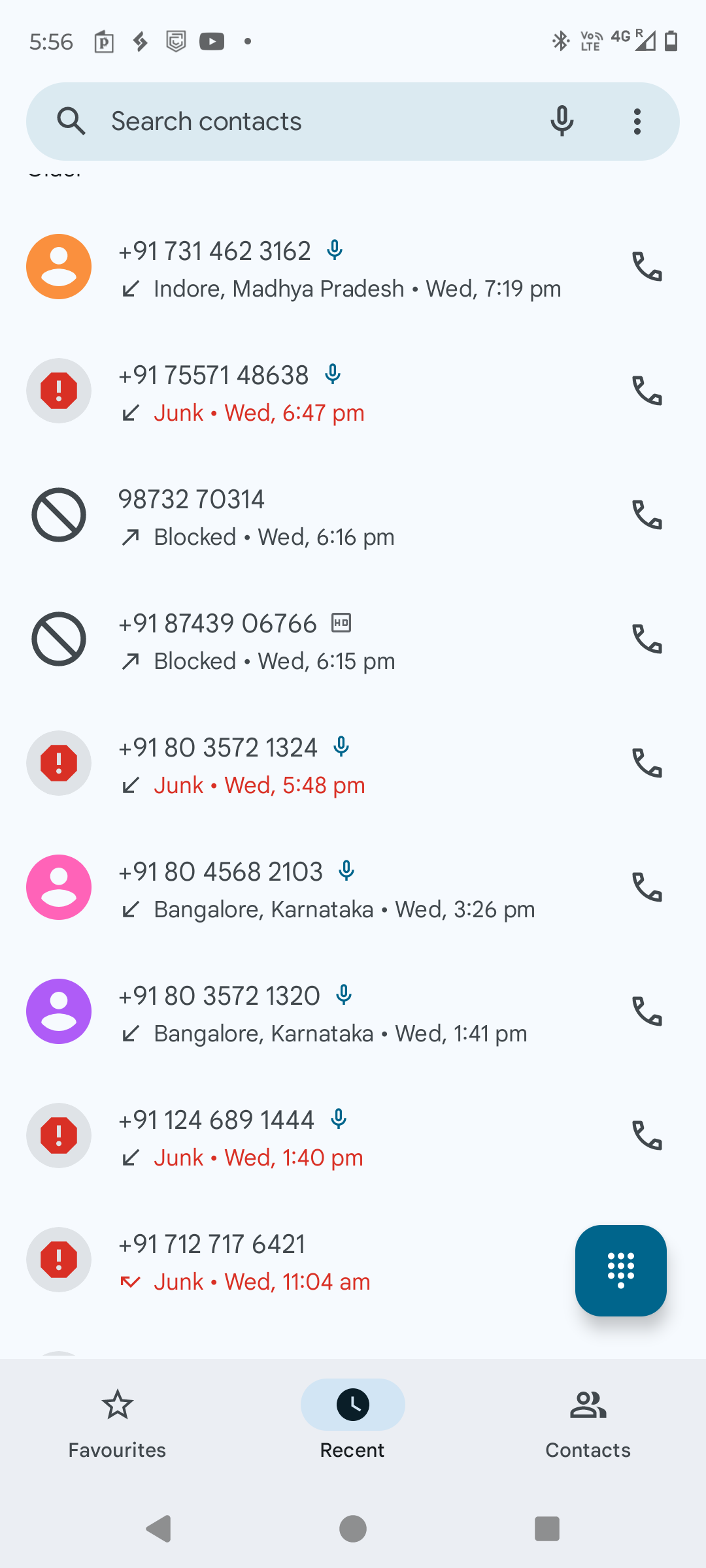Select the Recent tab
This screenshot has height=1568, width=706.
353,1424
